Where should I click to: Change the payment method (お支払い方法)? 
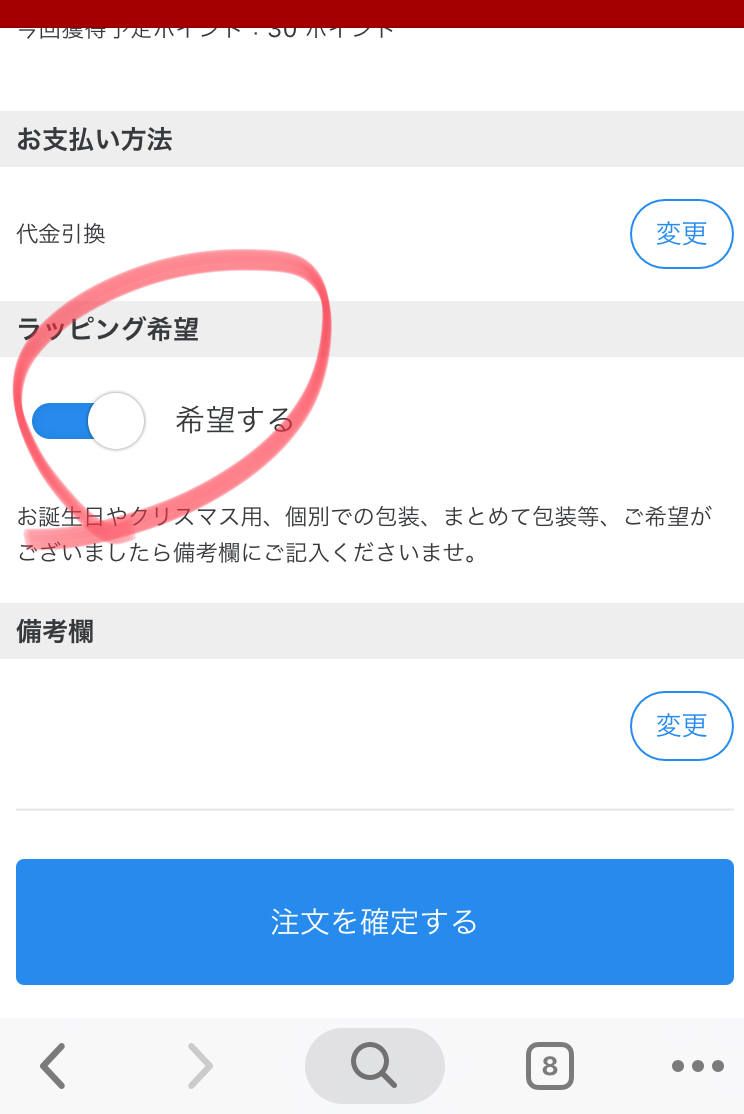coord(681,234)
